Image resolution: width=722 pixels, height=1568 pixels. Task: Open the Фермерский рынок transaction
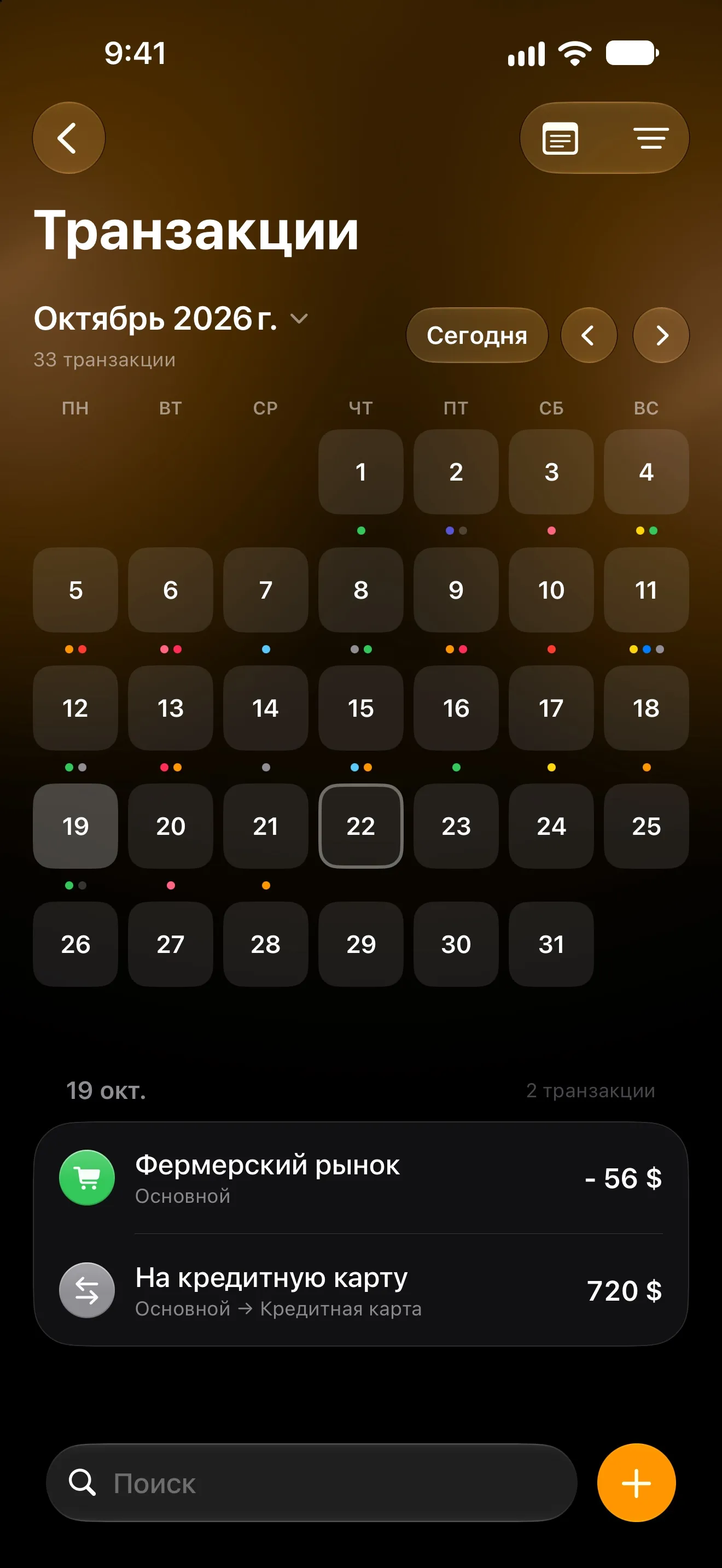coord(361,1178)
